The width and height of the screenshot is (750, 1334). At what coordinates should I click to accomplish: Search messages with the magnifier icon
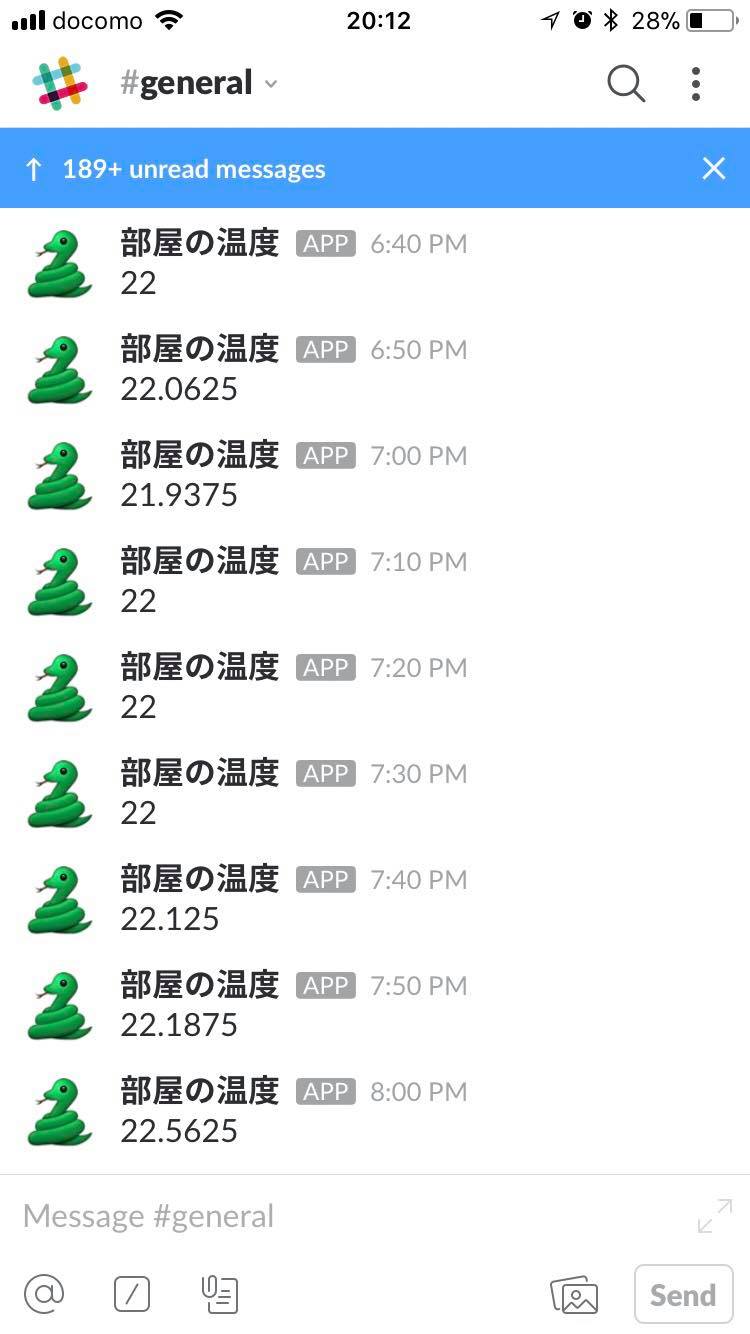(626, 84)
